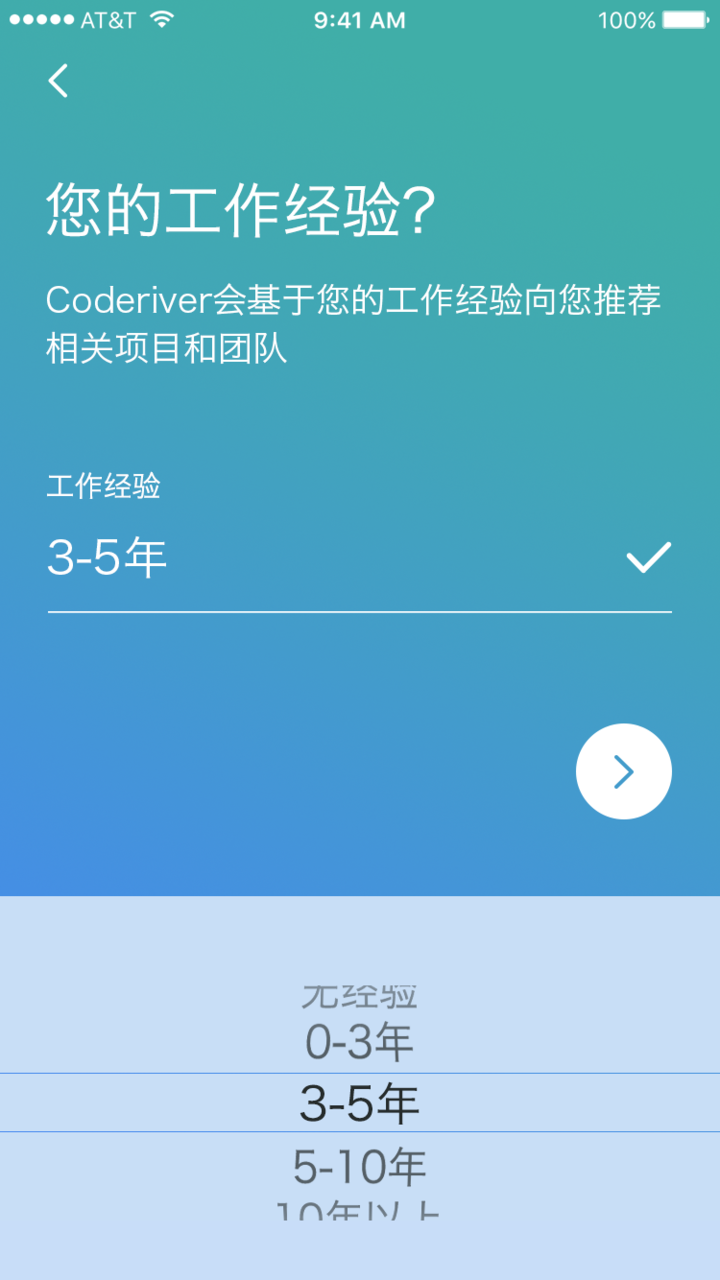720x1280 pixels.
Task: Select 0-3年 in the picker
Action: 359,1043
